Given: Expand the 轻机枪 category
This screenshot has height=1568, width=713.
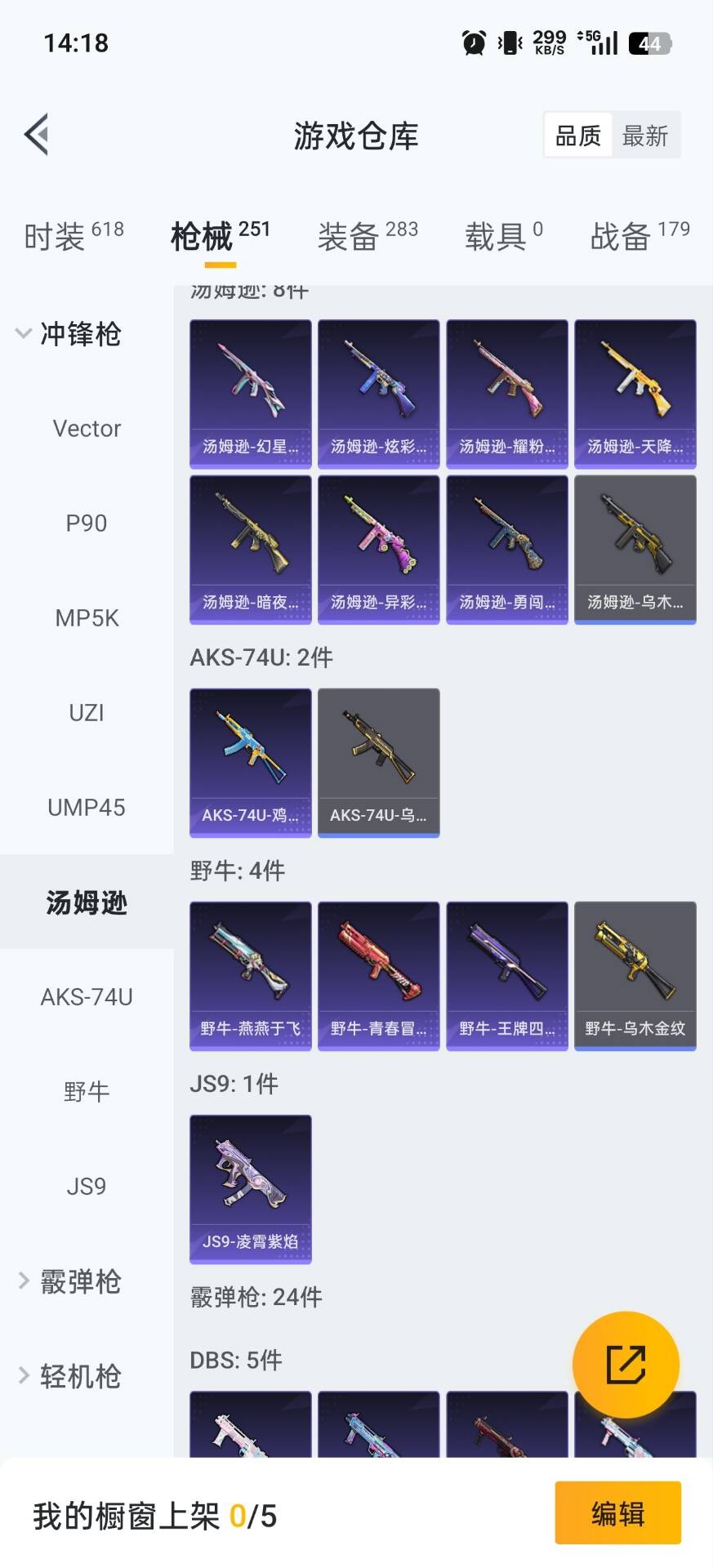Looking at the screenshot, I should click(x=82, y=1375).
